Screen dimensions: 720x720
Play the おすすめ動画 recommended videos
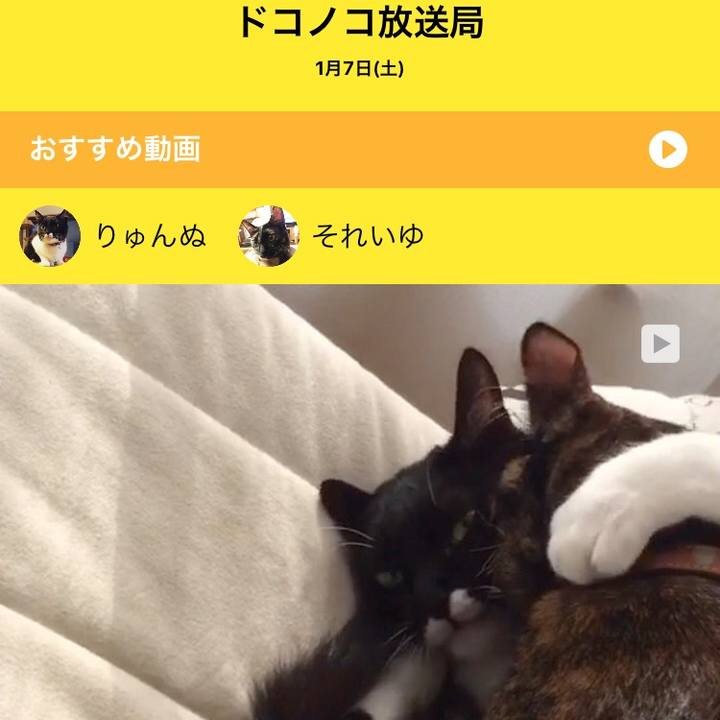coord(667,150)
